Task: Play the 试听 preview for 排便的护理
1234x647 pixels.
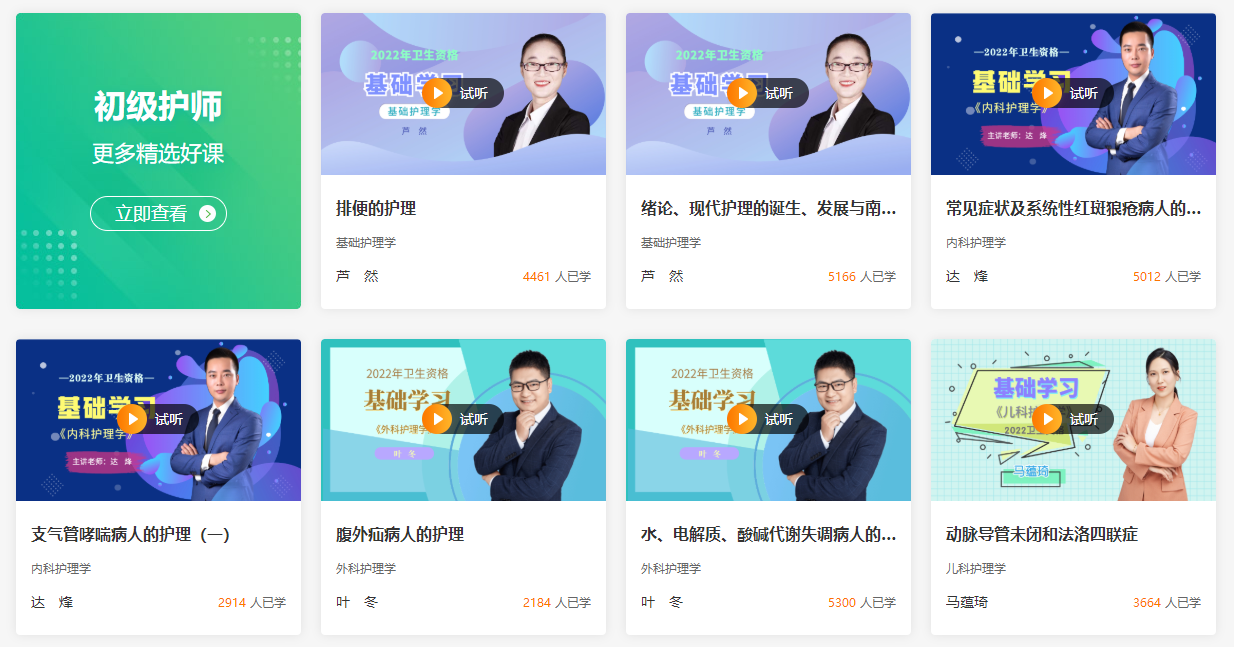Action: coord(462,93)
